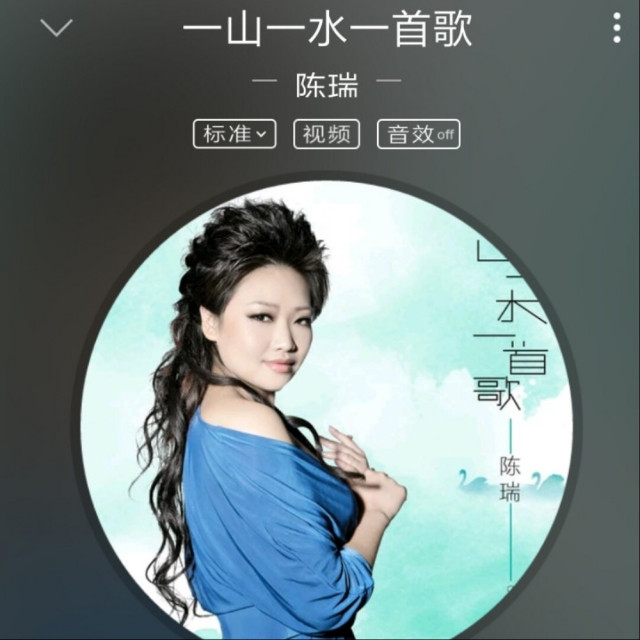The width and height of the screenshot is (640, 640).
Task: Open artist 陈瑞 under the song title
Action: pos(327,85)
